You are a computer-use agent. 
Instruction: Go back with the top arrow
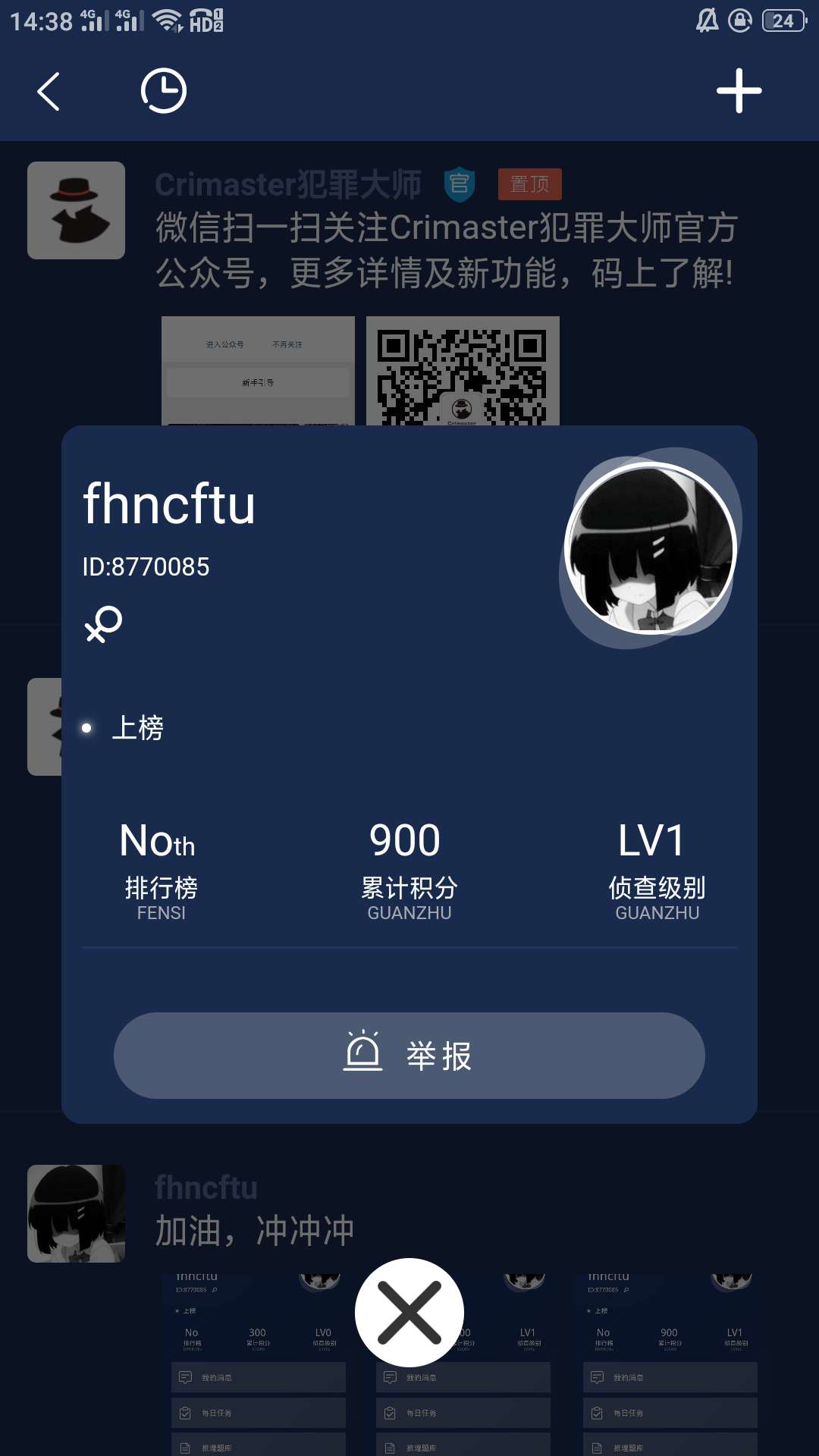coord(49,92)
